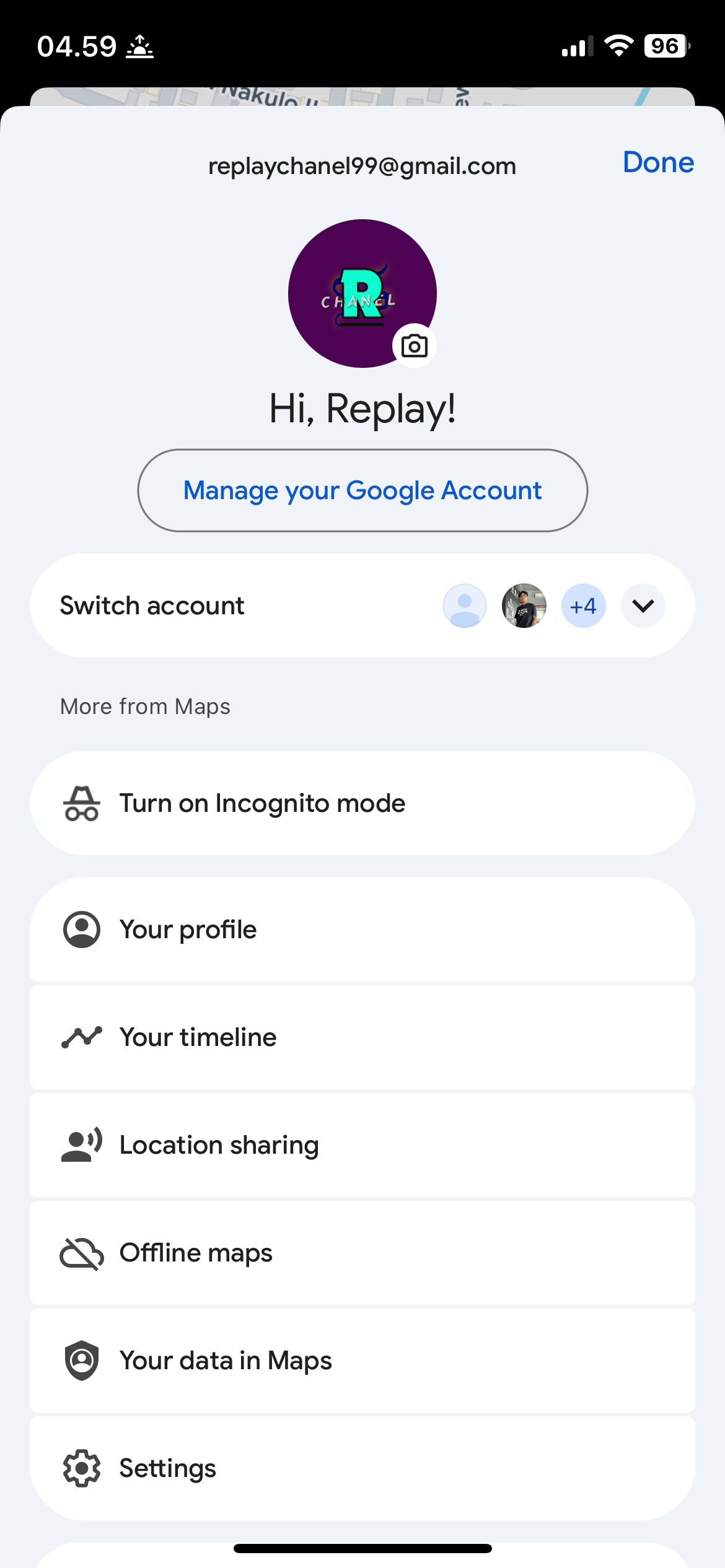
Task: Turn on Incognito mode
Action: click(362, 803)
